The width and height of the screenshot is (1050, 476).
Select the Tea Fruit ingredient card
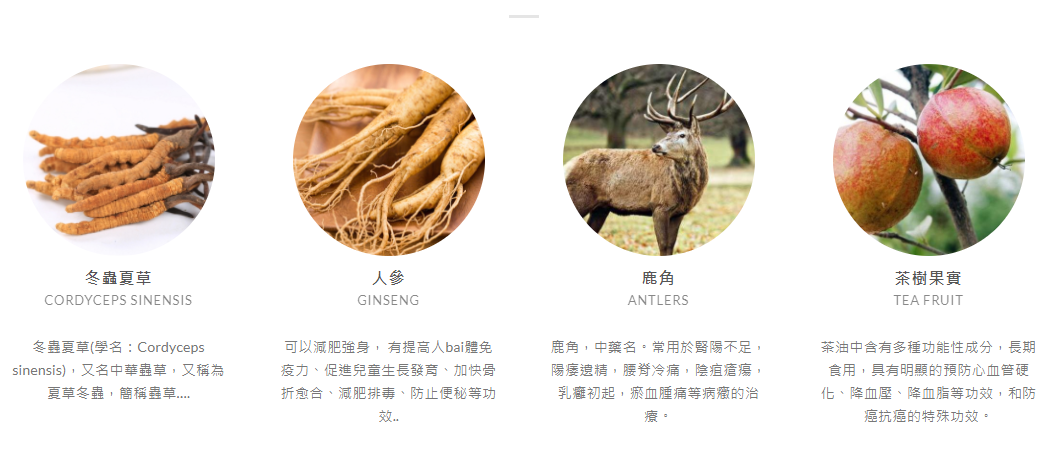(928, 160)
